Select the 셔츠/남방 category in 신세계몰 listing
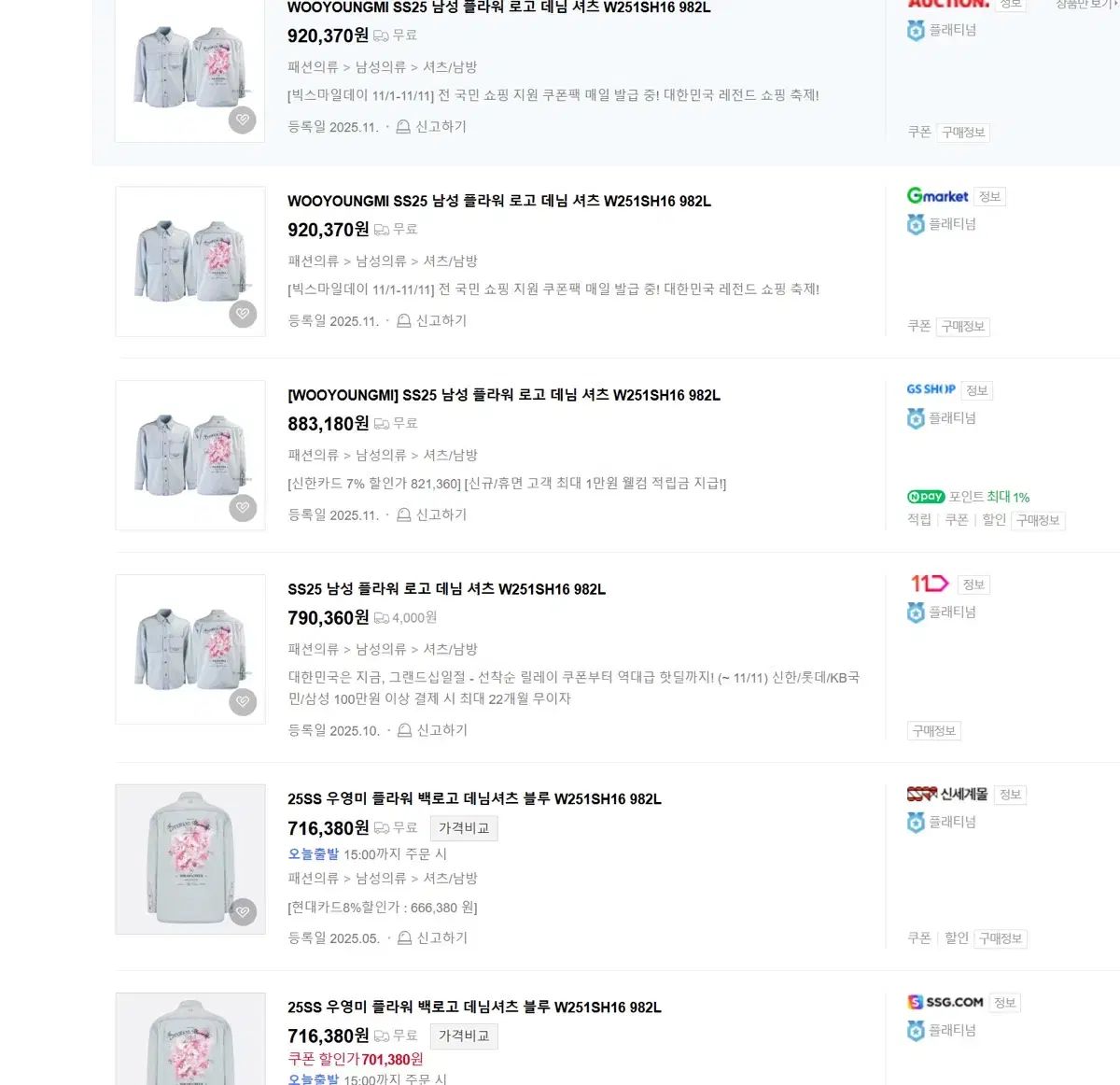 450,879
